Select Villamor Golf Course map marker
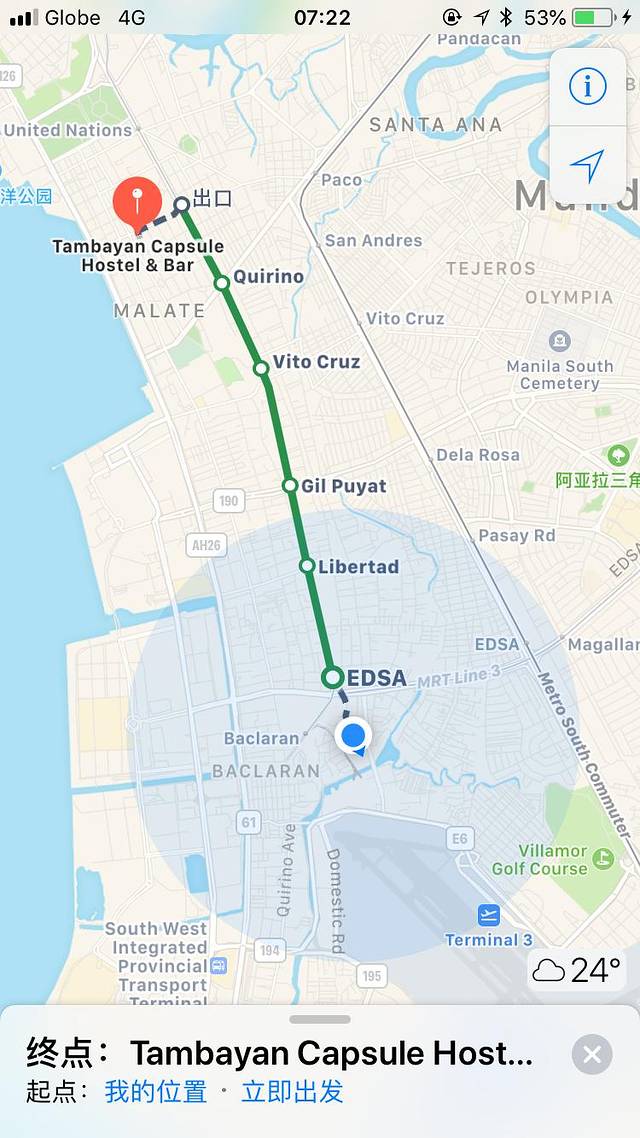 tap(602, 858)
